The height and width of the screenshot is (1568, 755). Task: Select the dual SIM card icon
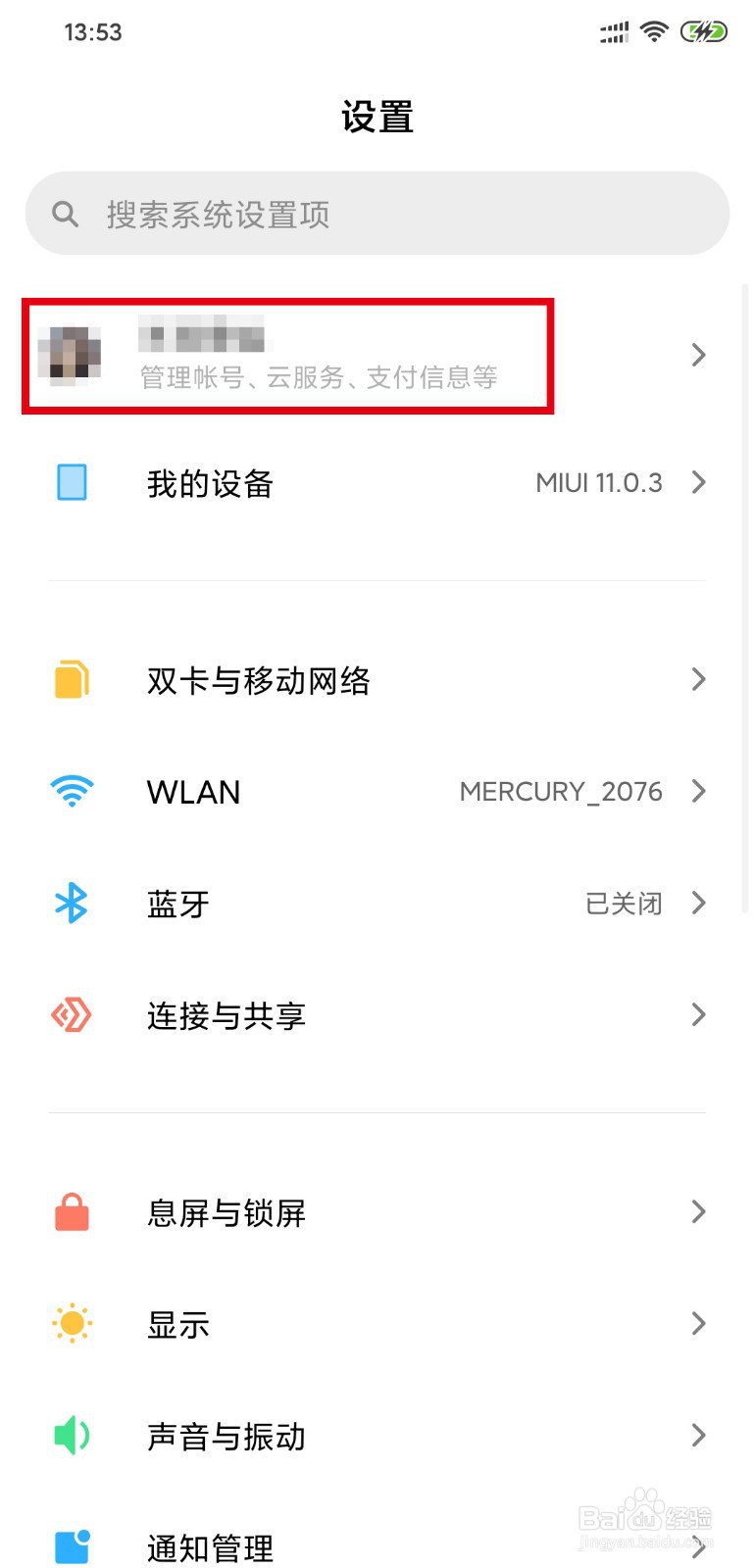click(71, 679)
